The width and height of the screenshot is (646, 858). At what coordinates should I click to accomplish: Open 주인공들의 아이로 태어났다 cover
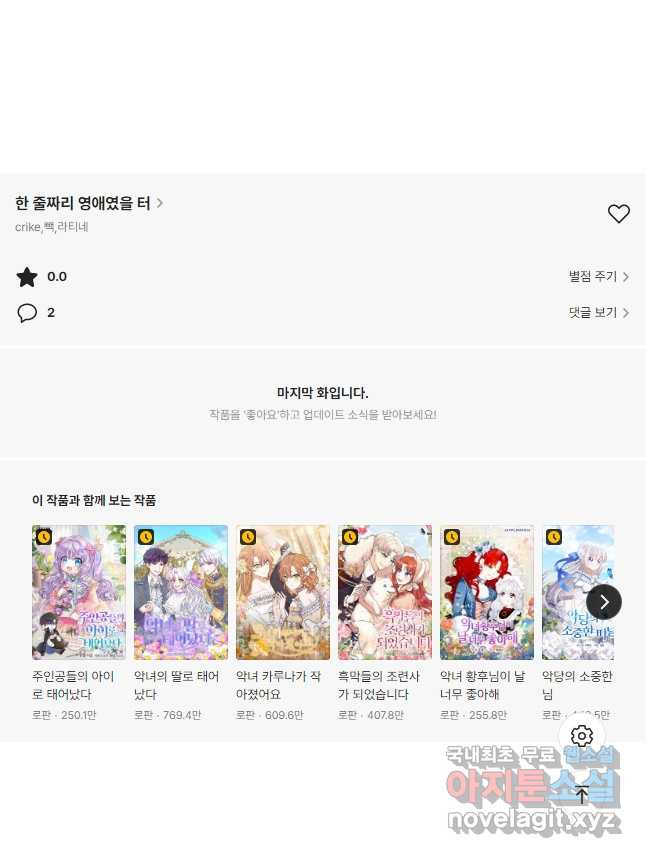pyautogui.click(x=79, y=592)
